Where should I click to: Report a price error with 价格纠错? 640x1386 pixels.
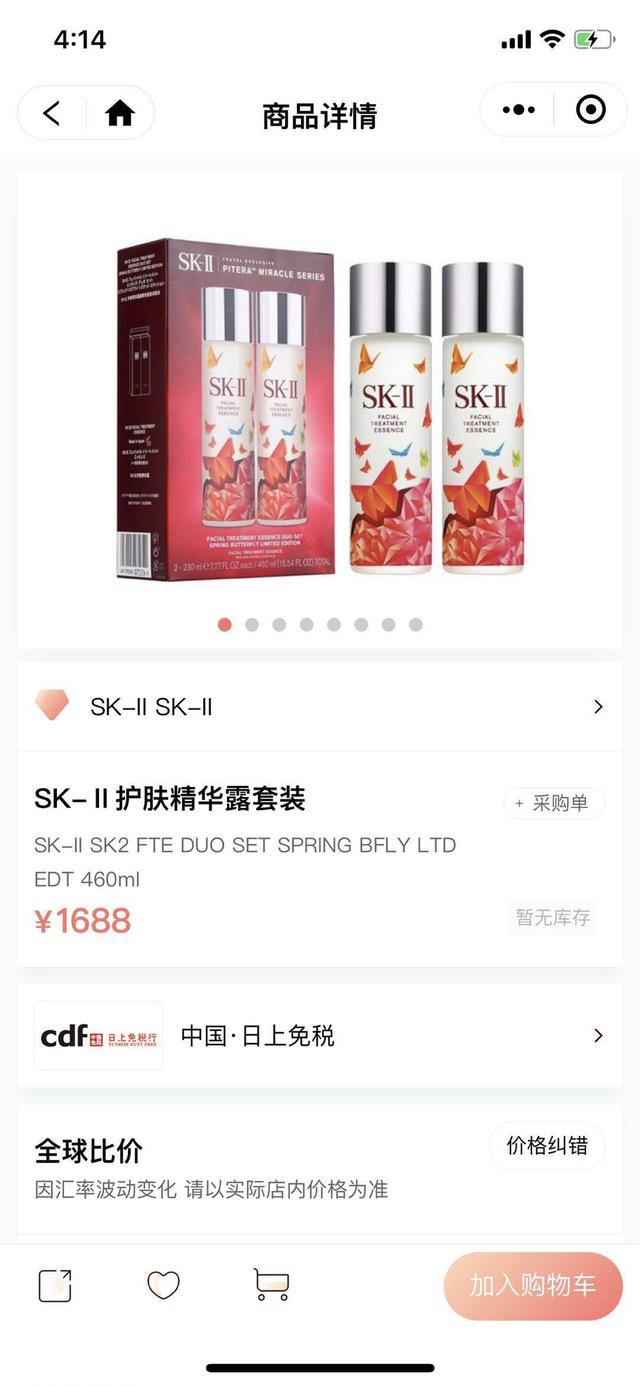point(547,1146)
